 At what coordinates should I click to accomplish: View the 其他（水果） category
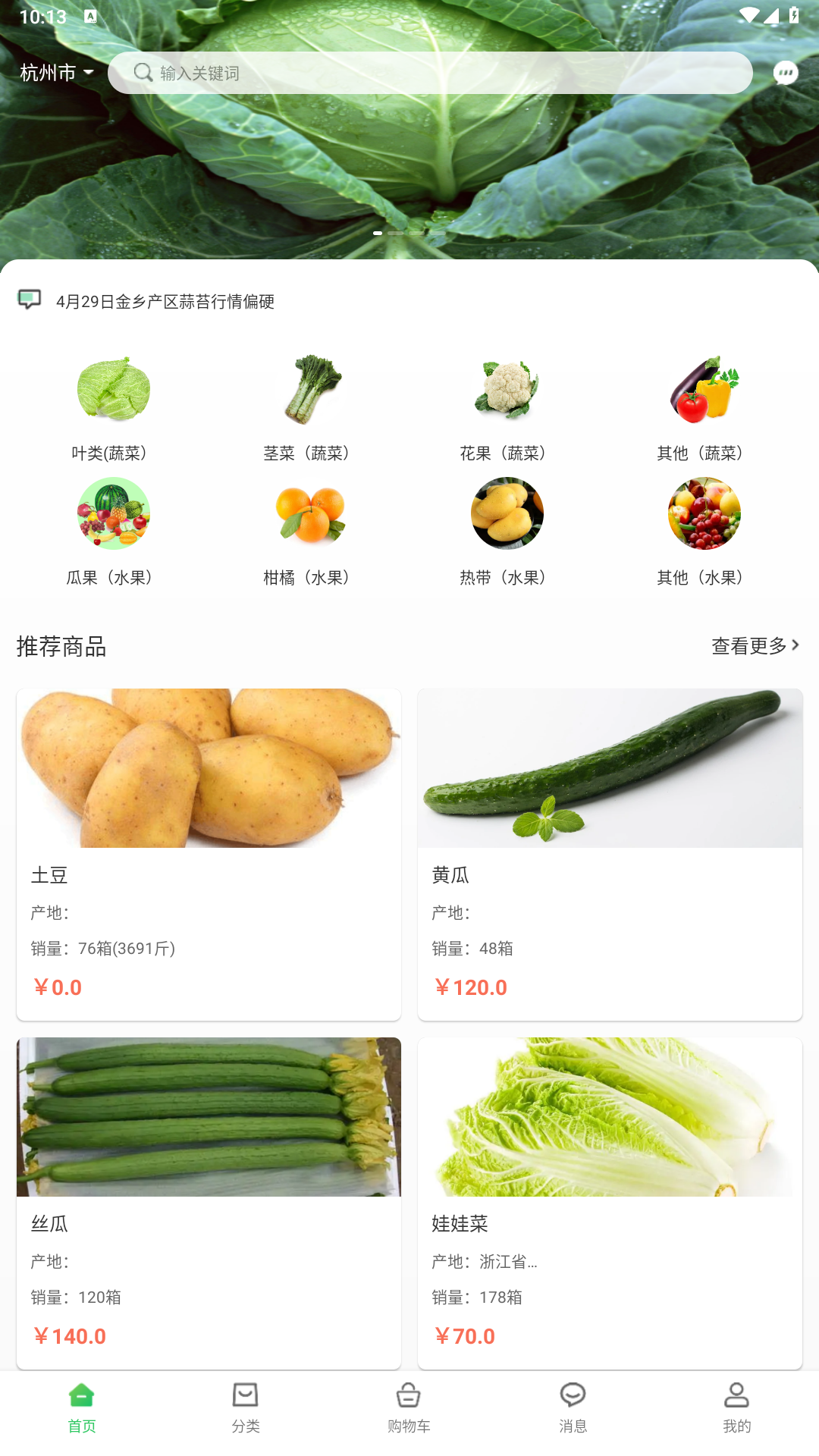tap(704, 532)
